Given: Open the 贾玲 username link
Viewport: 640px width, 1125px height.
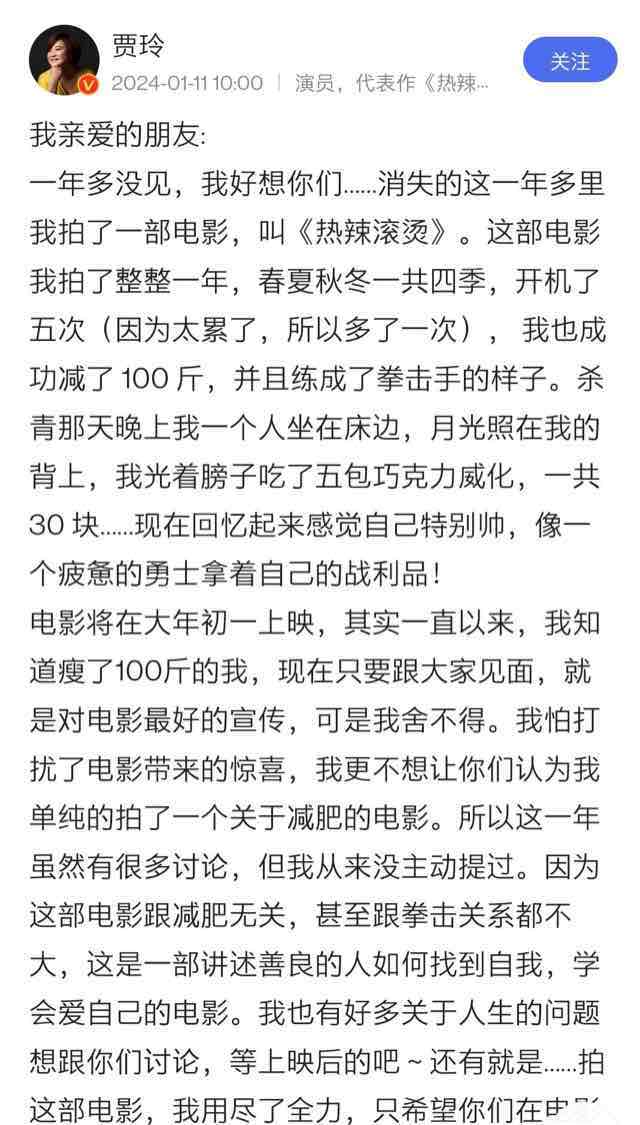Looking at the screenshot, I should pyautogui.click(x=138, y=47).
